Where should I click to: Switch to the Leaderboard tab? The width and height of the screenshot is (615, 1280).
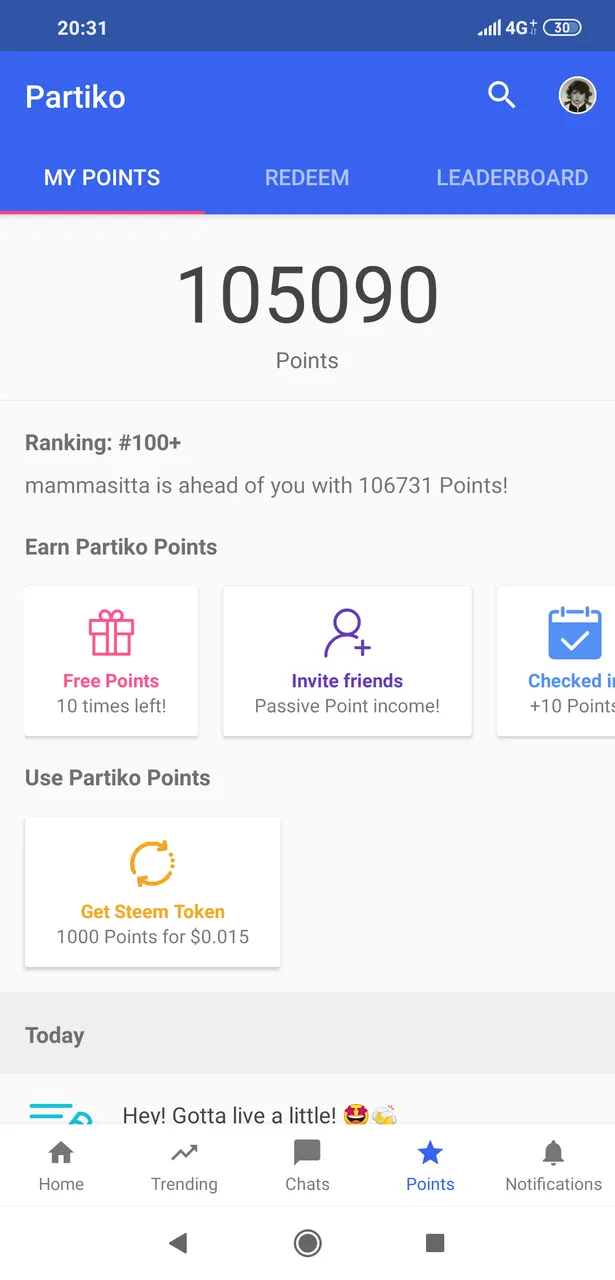click(512, 178)
